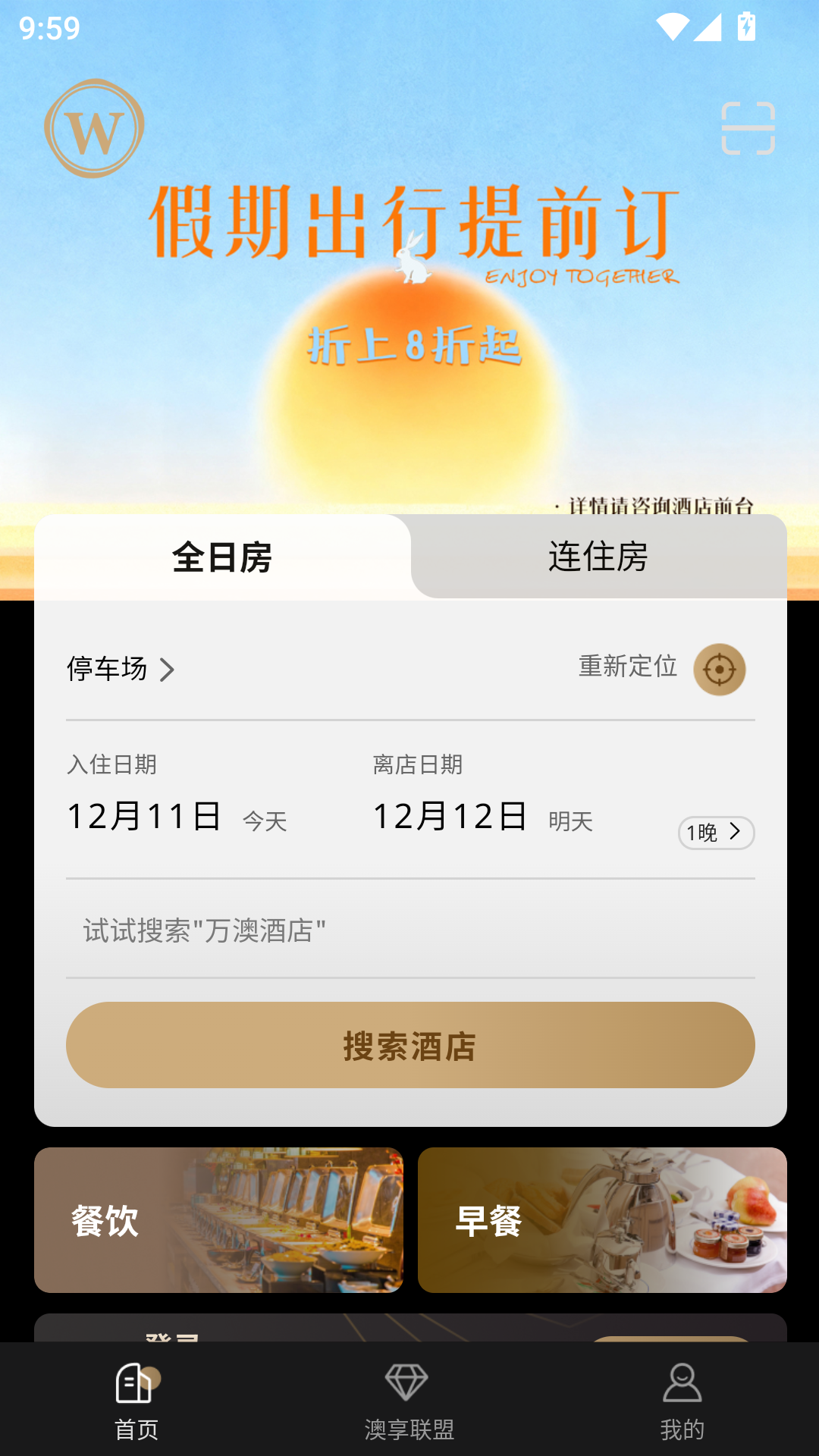
Task: Switch to the 澳享联盟 tab
Action: (x=409, y=1401)
